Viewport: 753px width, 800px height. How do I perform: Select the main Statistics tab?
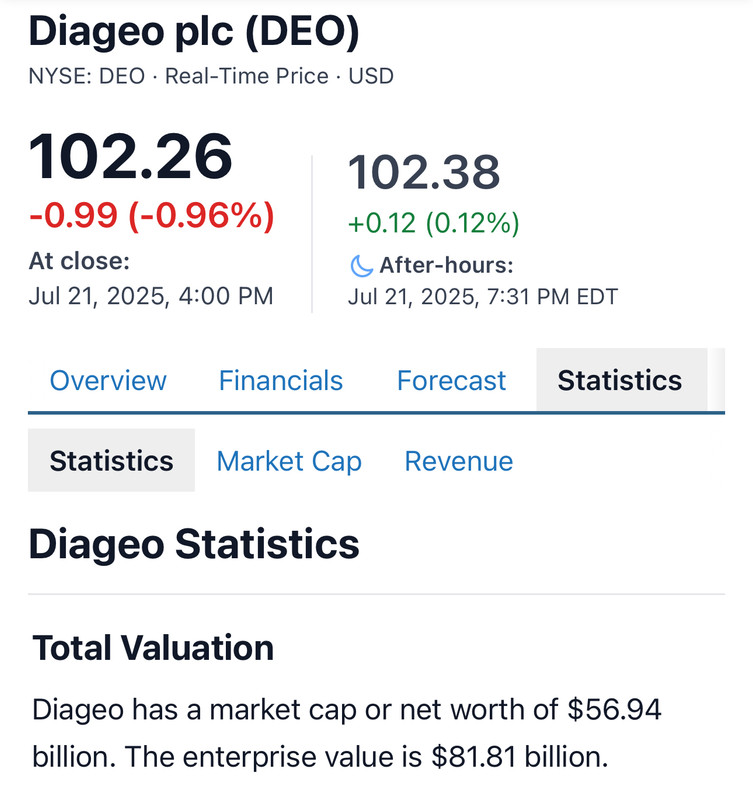(x=620, y=381)
